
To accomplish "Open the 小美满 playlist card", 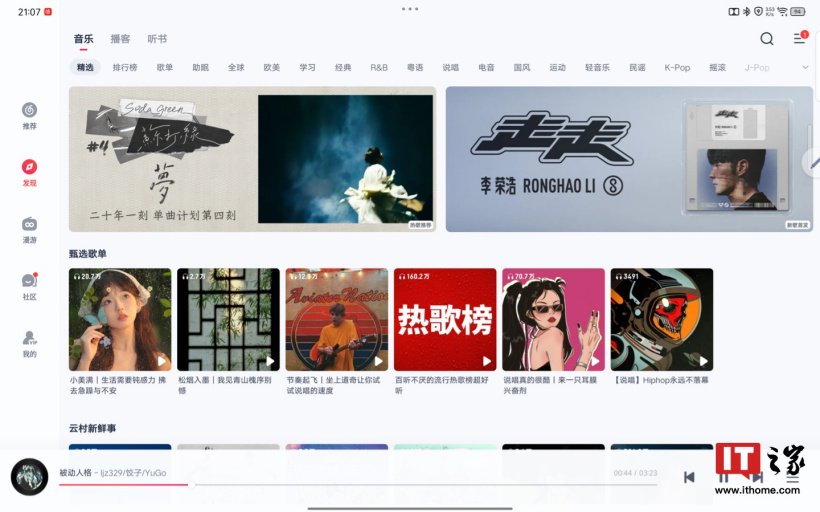I will coord(120,319).
